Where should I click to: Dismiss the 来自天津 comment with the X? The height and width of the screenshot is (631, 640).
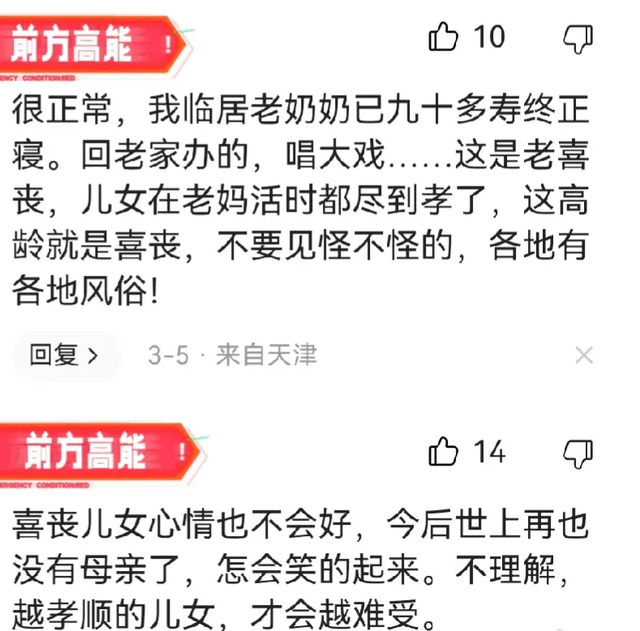pos(584,355)
